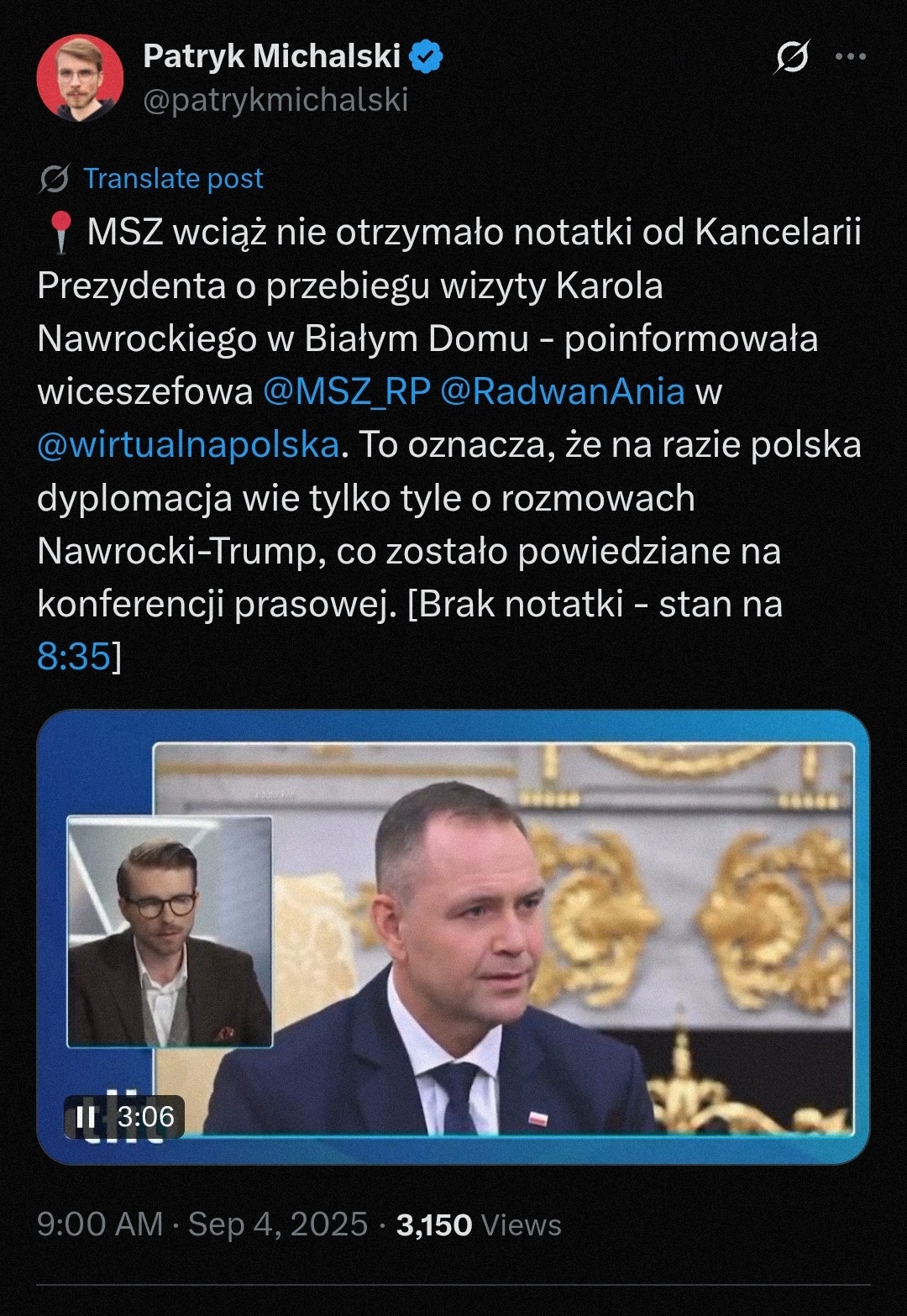Viewport: 907px width, 1316px height.
Task: Open the post overflow menu
Action: point(850,57)
